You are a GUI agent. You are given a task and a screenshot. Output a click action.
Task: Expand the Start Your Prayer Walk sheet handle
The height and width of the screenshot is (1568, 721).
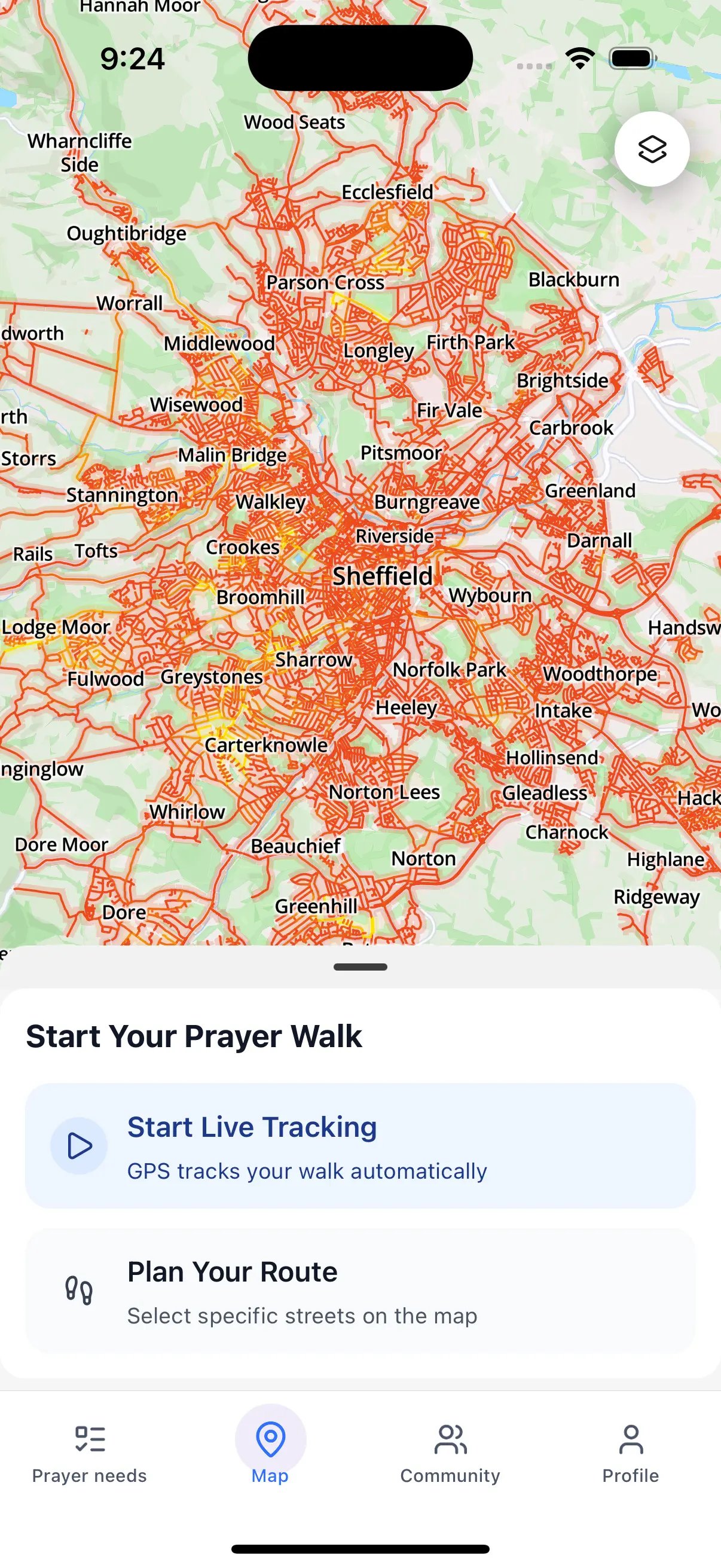click(x=360, y=966)
